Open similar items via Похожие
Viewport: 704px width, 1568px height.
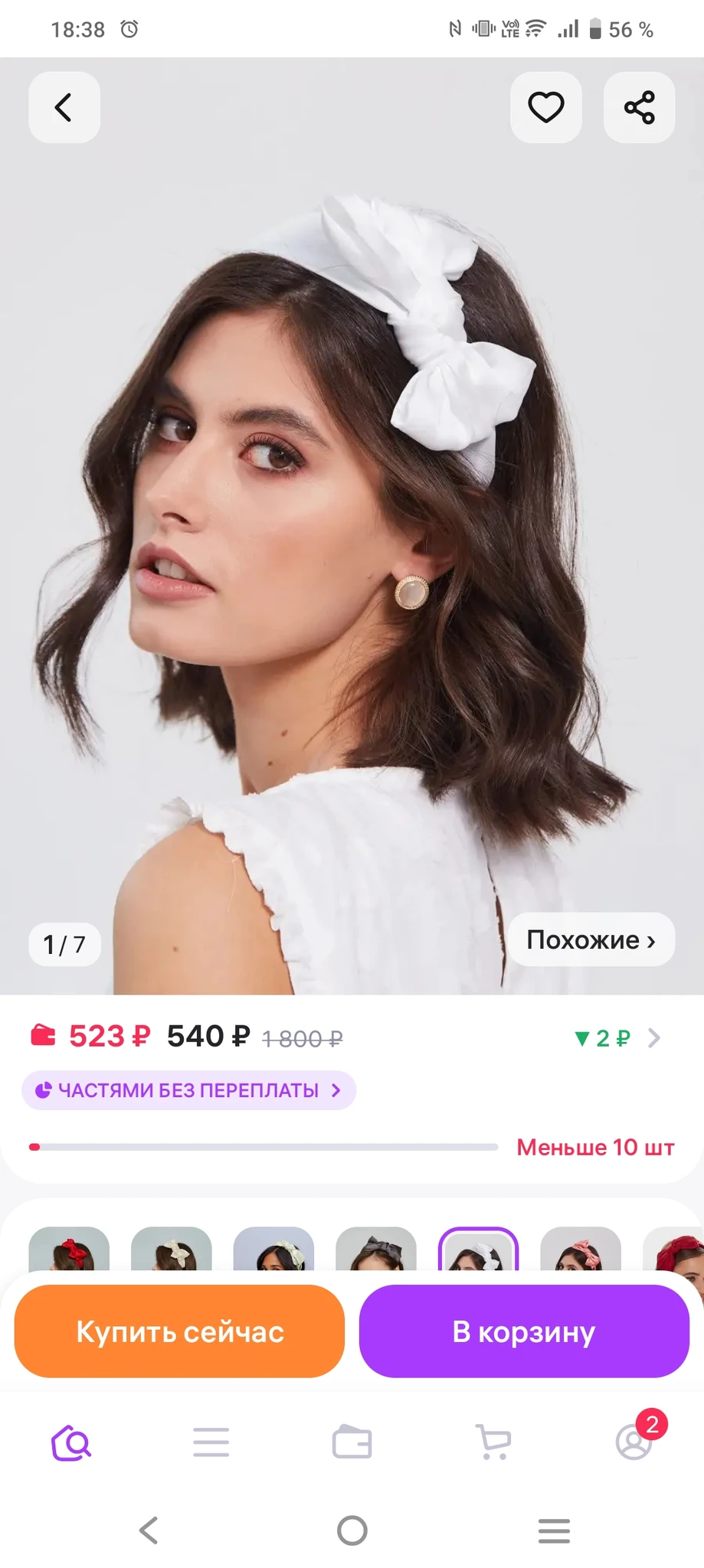(x=591, y=939)
